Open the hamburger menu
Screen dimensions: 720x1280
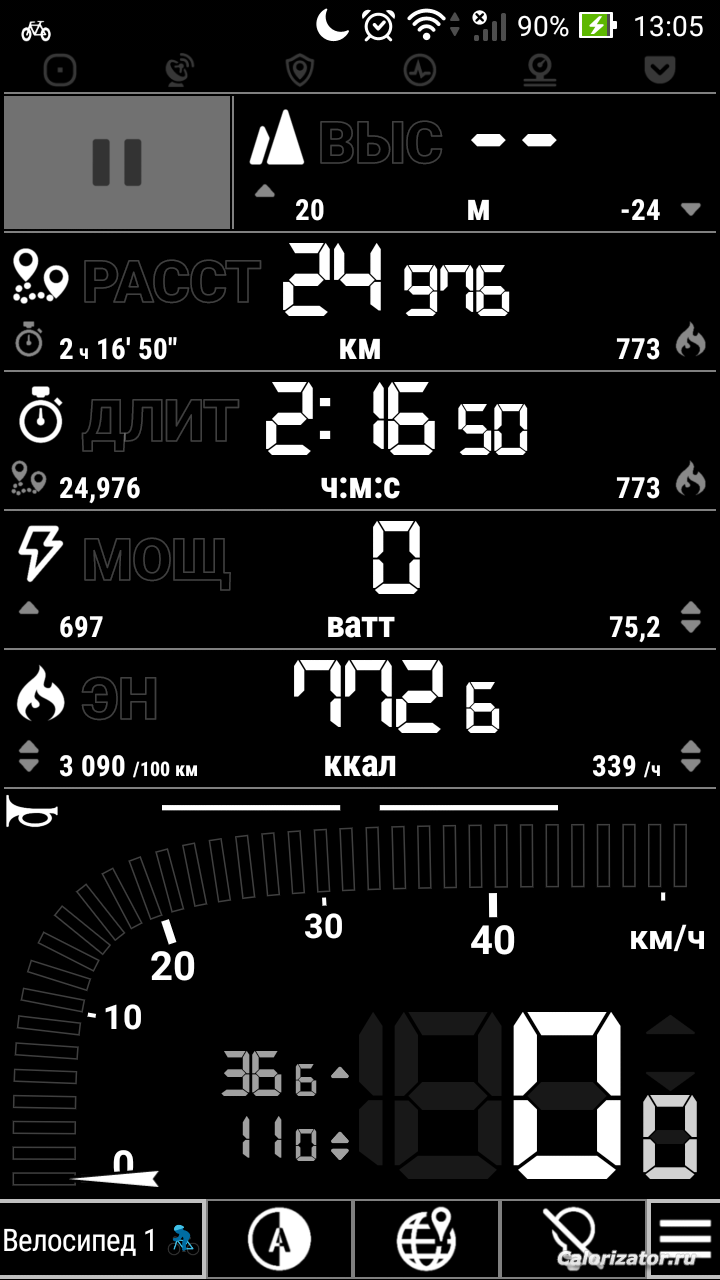pyautogui.click(x=685, y=1240)
